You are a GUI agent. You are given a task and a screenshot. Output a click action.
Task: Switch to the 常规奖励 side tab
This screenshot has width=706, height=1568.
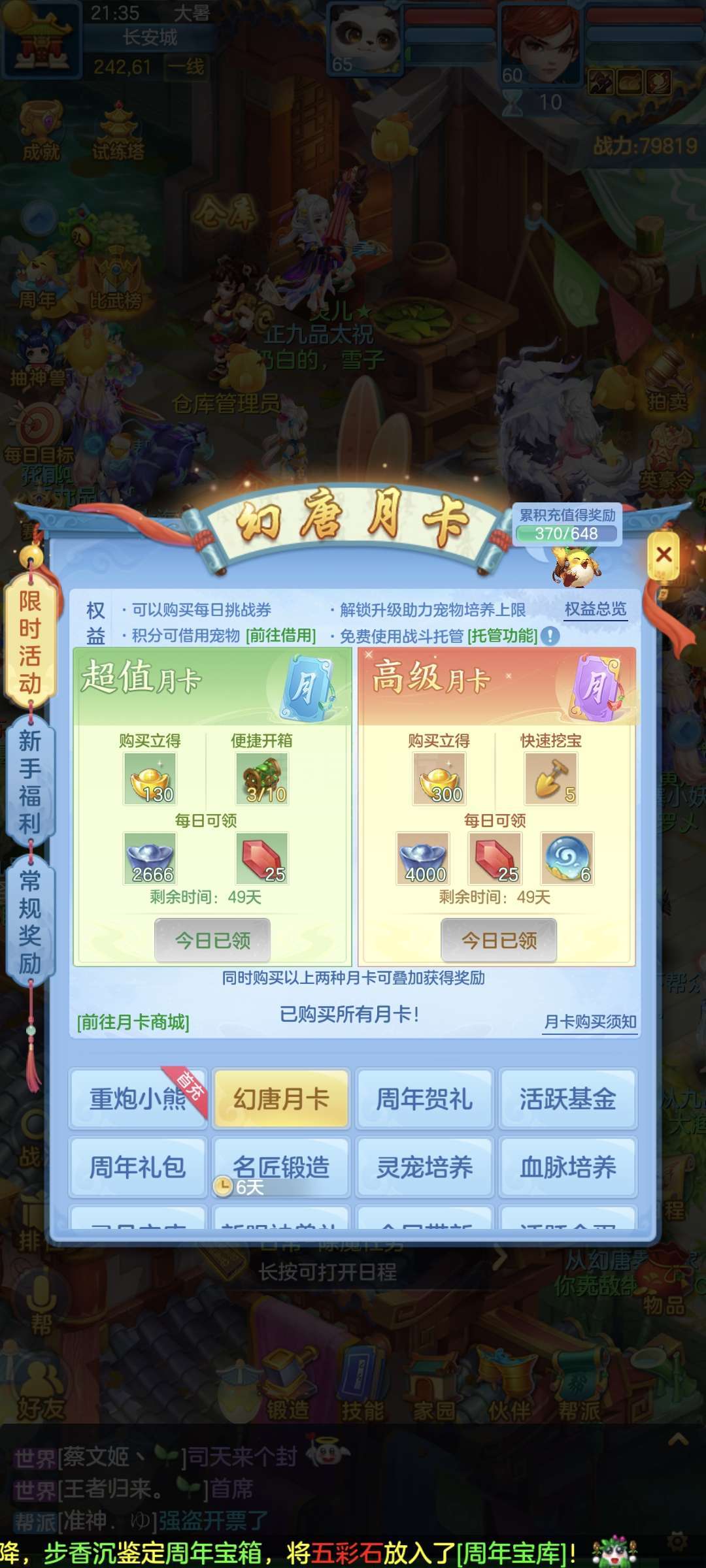tap(30, 921)
